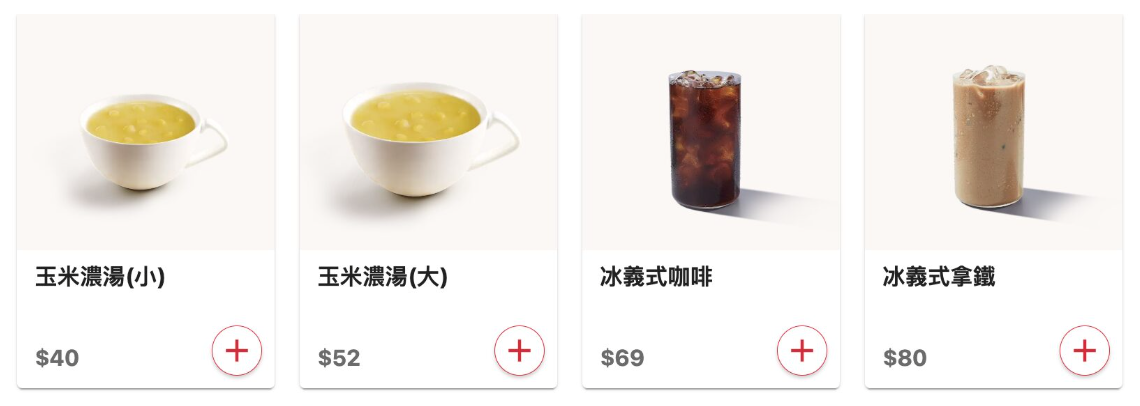Image resolution: width=1140 pixels, height=406 pixels.
Task: Open the 玉米濃湯(大) product card
Action: 428,140
